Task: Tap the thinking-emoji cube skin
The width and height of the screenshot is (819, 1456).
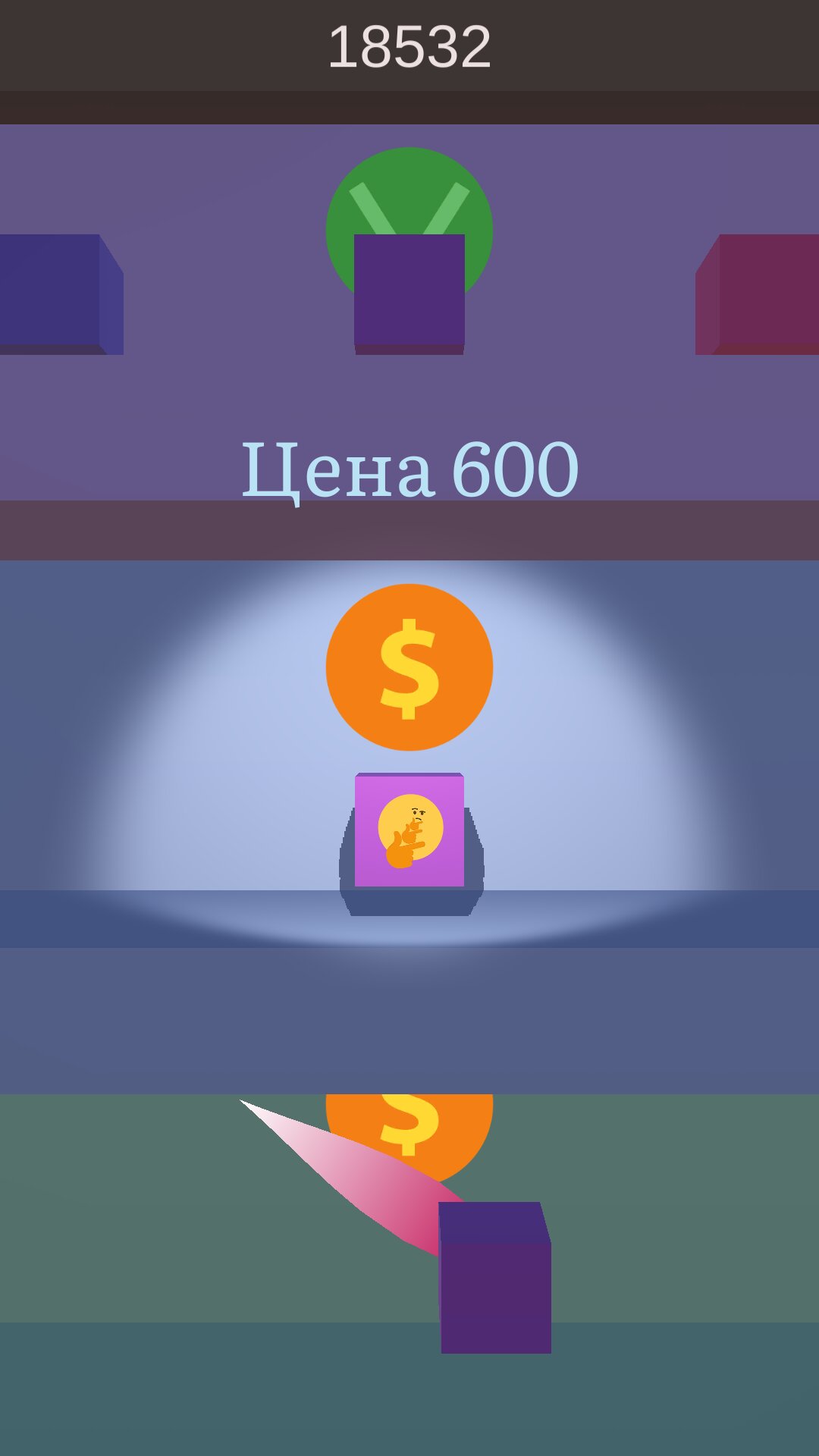Action: 409,830
